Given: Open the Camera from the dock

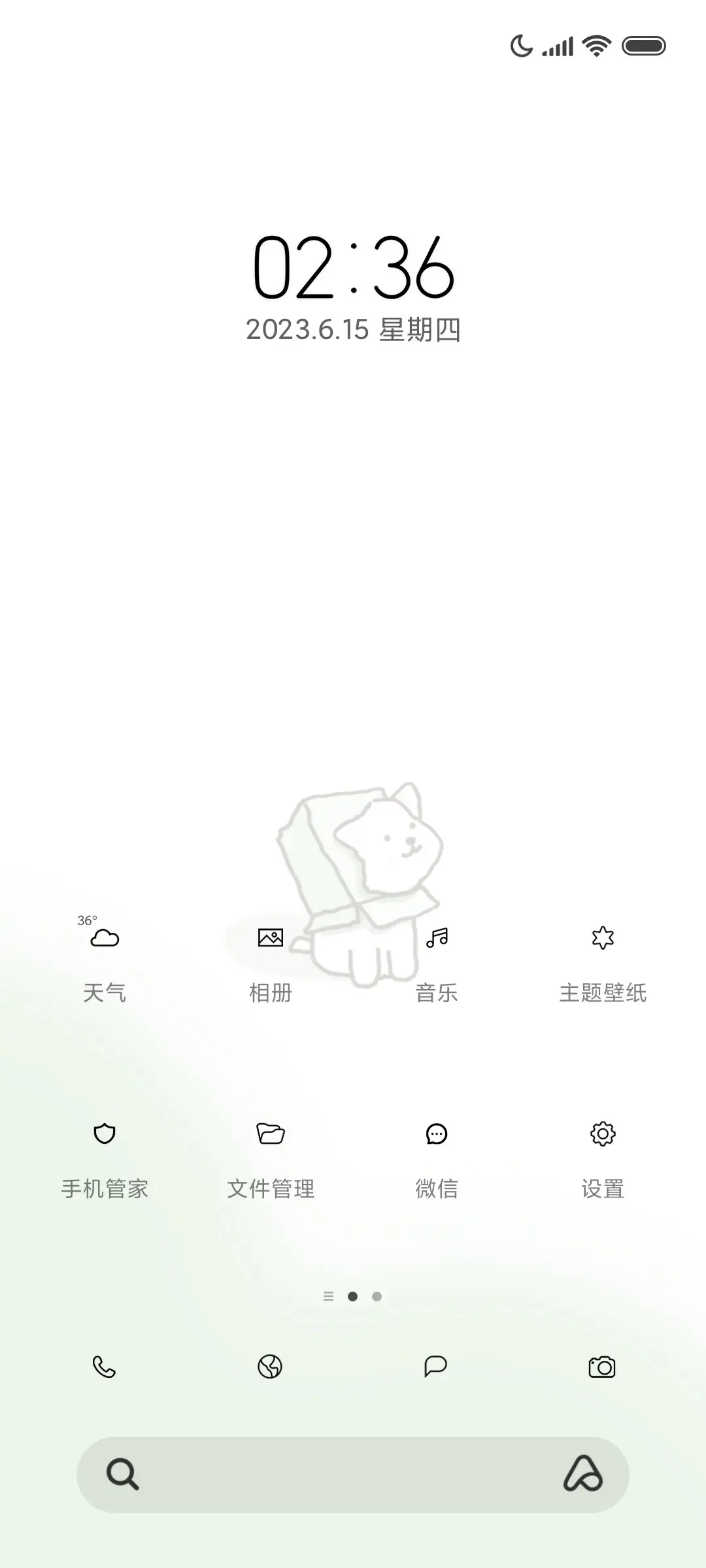Looking at the screenshot, I should tap(602, 1367).
